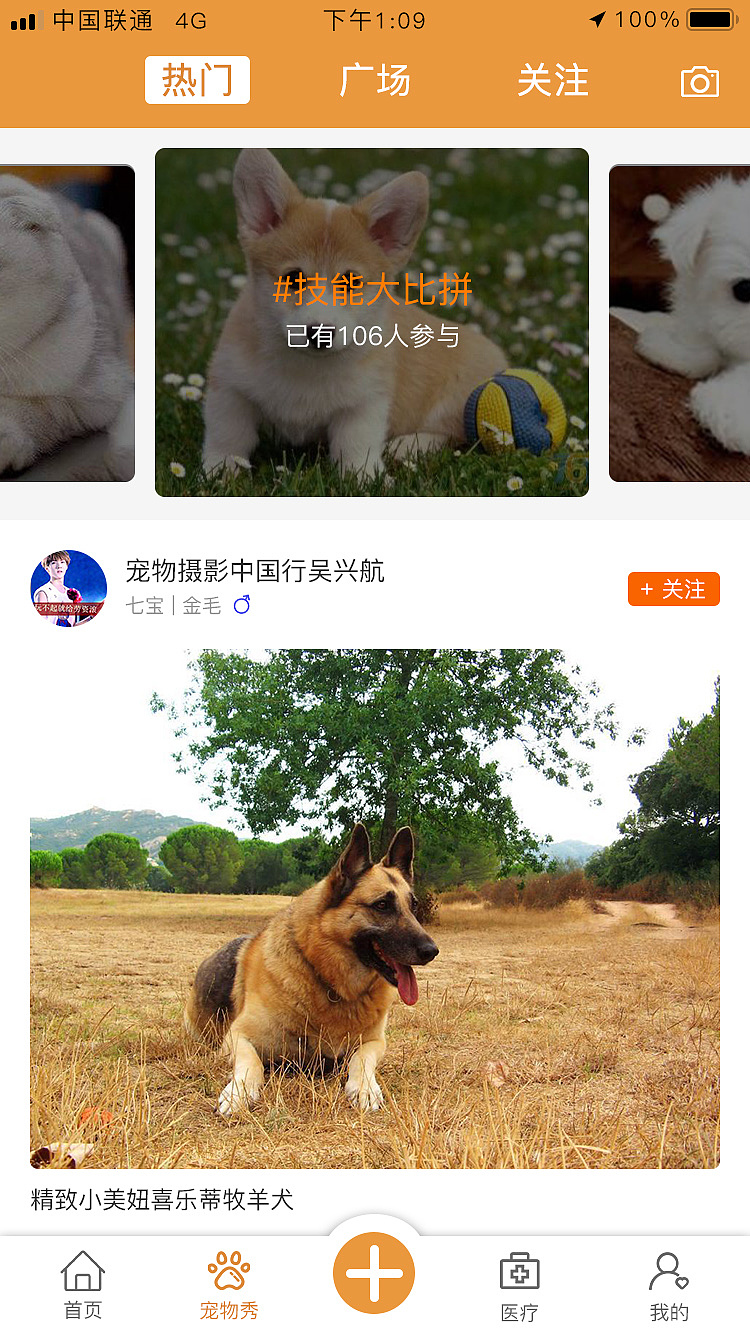This screenshot has width=750, height=1334.
Task: Create a new post with the plus button
Action: (374, 1273)
